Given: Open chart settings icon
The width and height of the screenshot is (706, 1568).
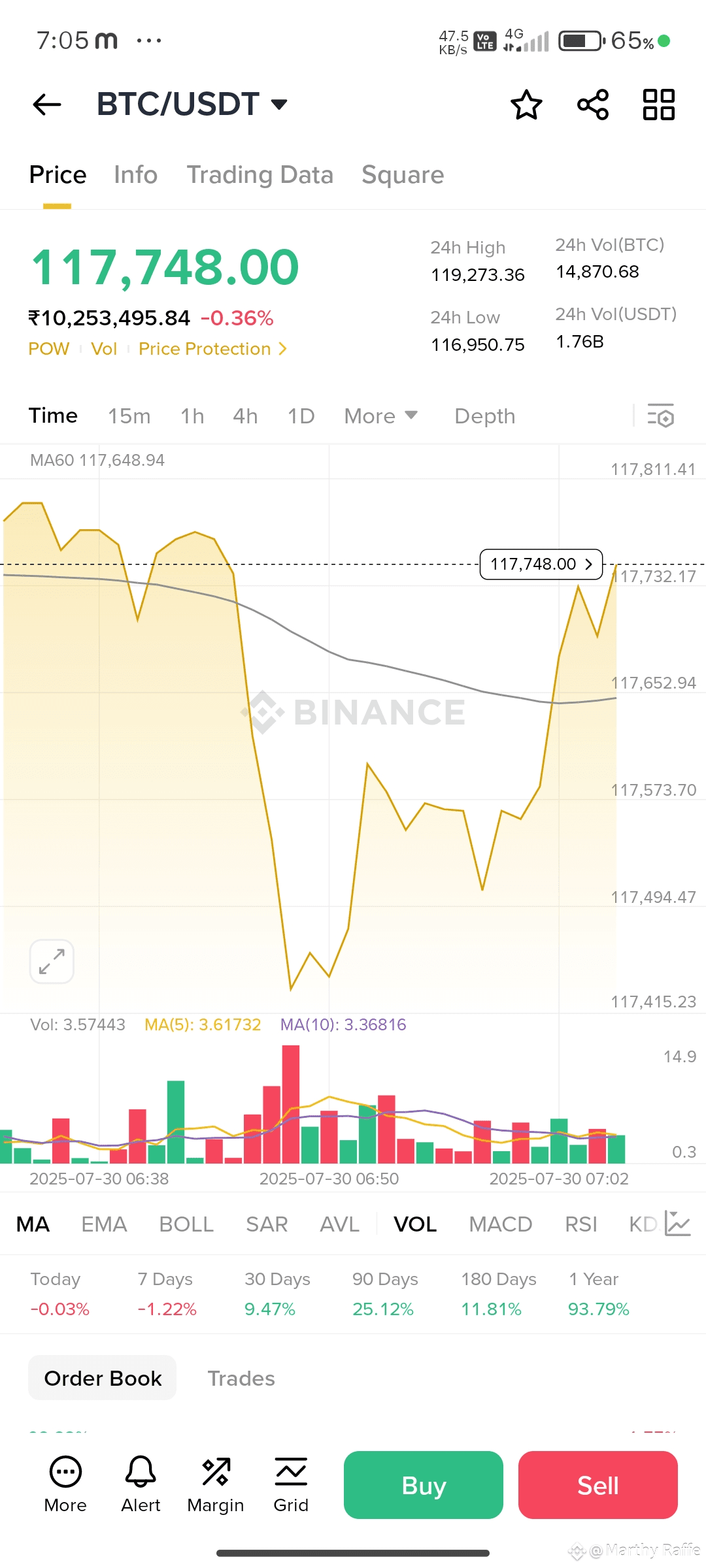Looking at the screenshot, I should tap(660, 416).
